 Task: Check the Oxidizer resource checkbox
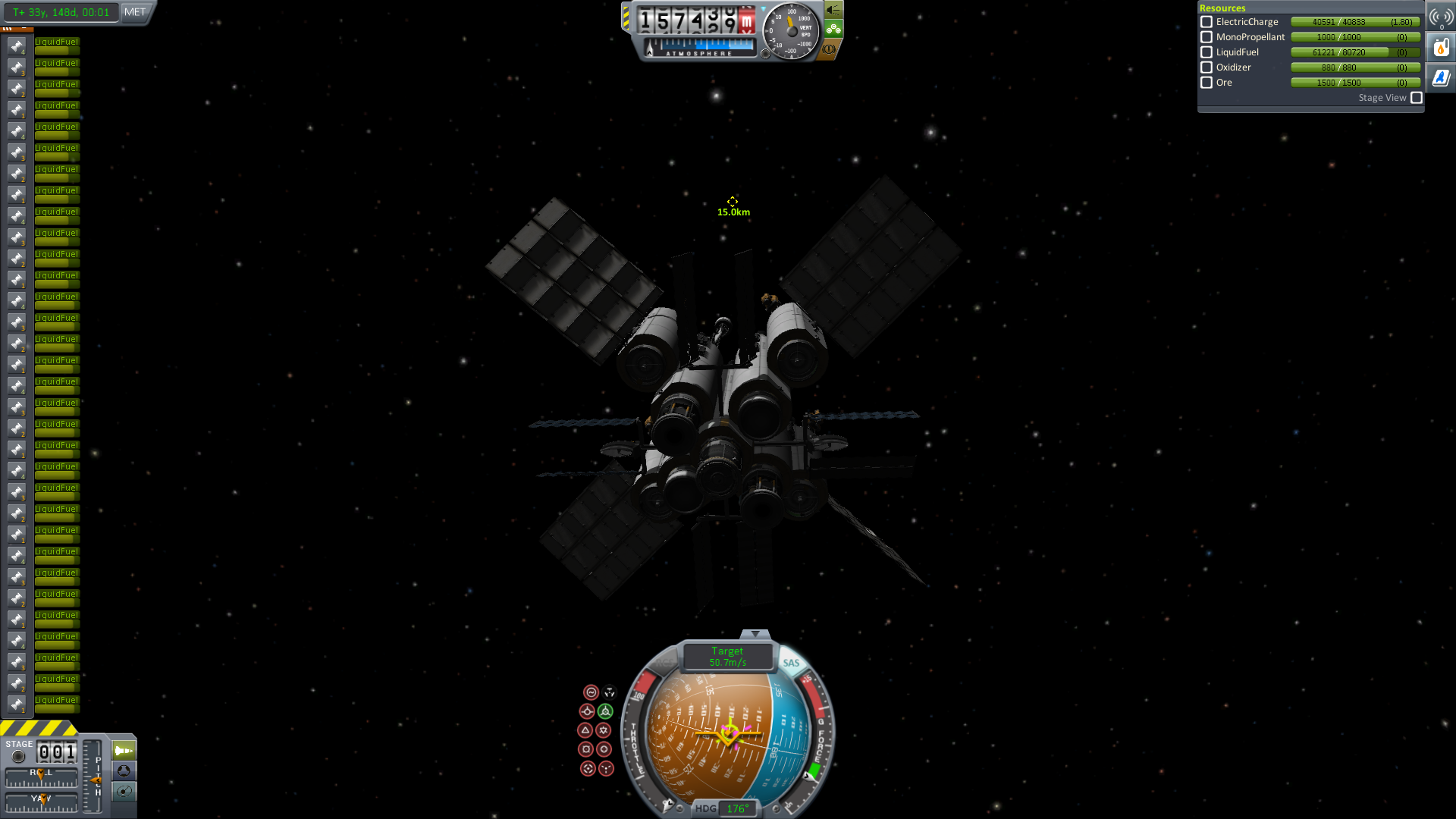point(1207,67)
